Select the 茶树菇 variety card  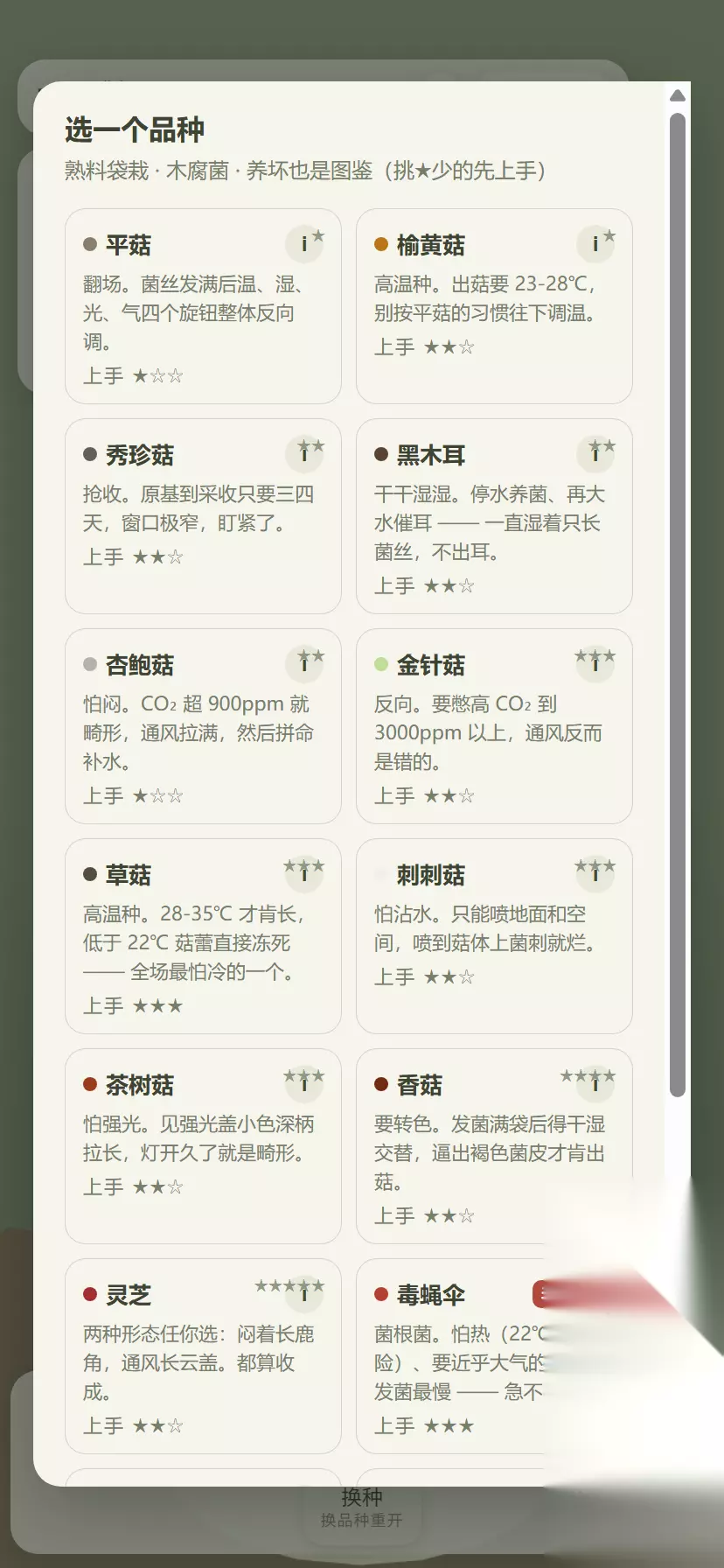point(203,1146)
